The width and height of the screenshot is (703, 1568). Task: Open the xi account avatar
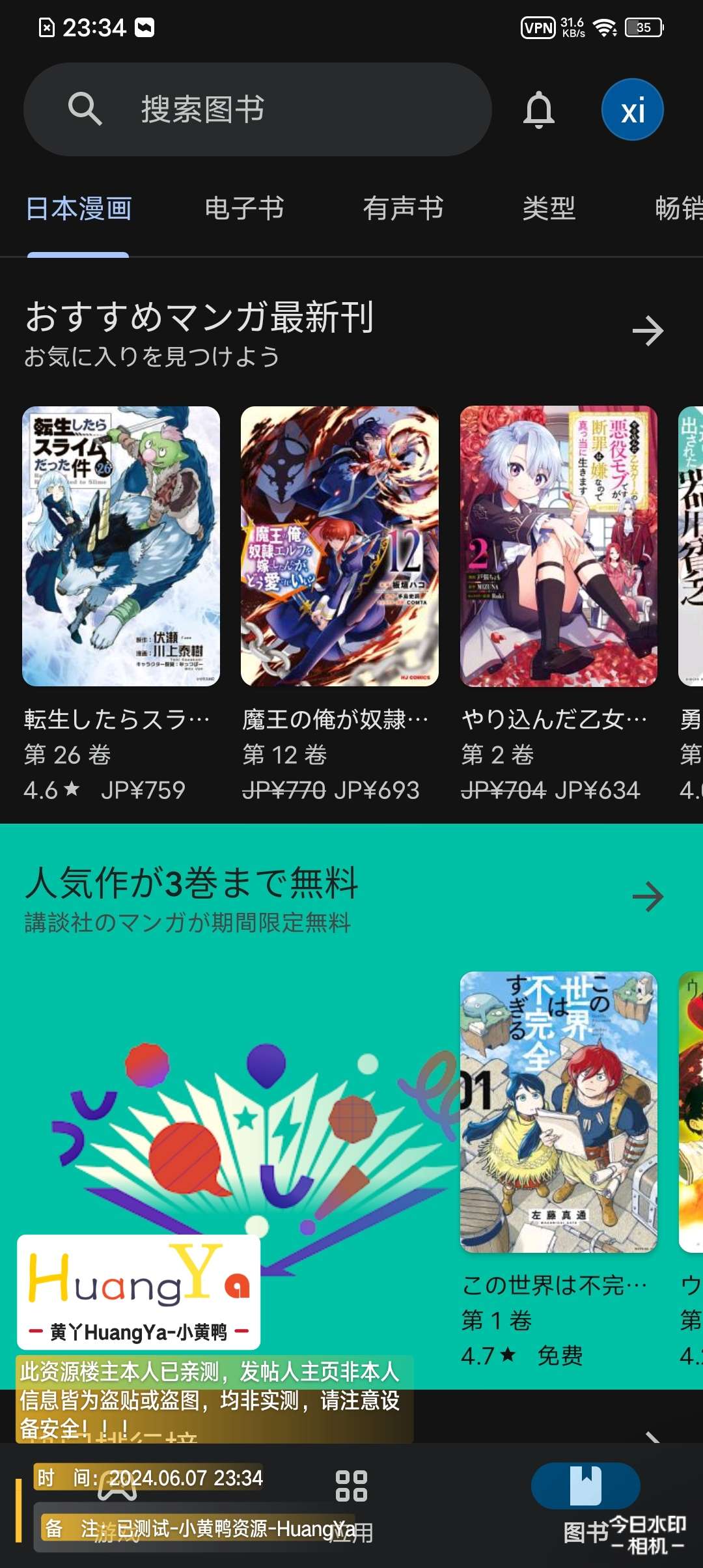(x=632, y=109)
